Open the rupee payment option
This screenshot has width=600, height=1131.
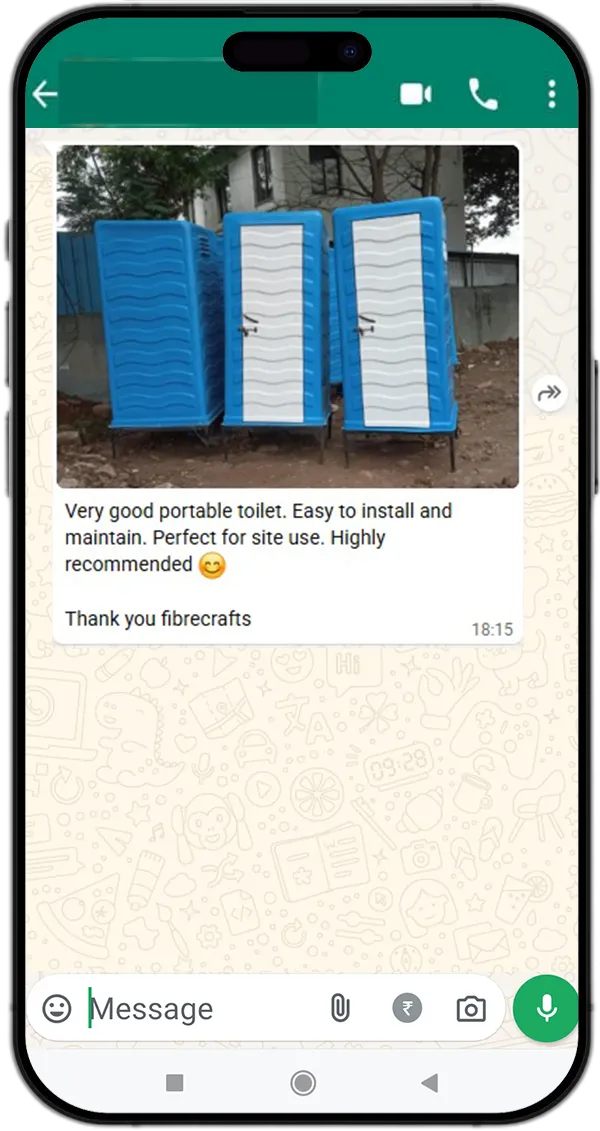pos(406,1009)
